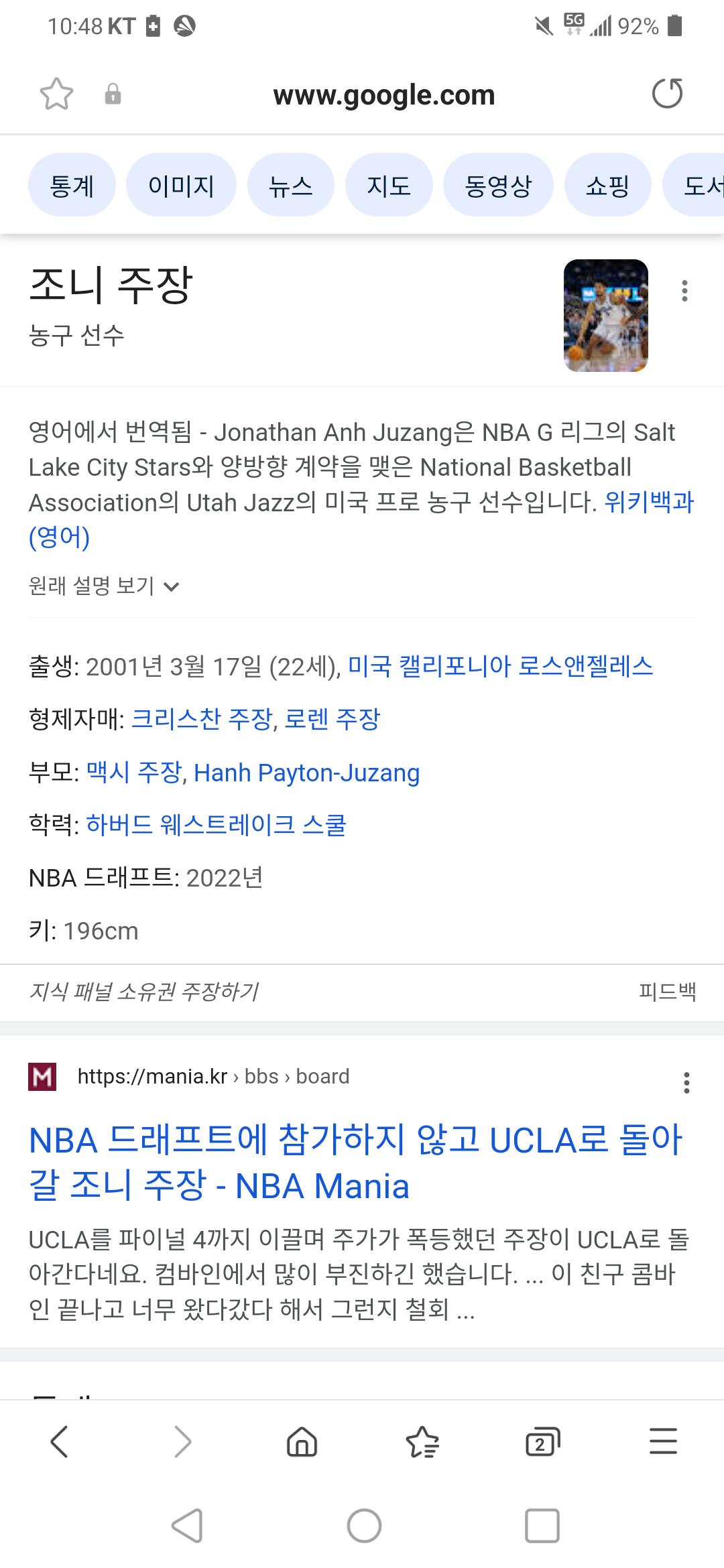Go to the browser home page
Screen dimensions: 724x1568
point(302,1441)
